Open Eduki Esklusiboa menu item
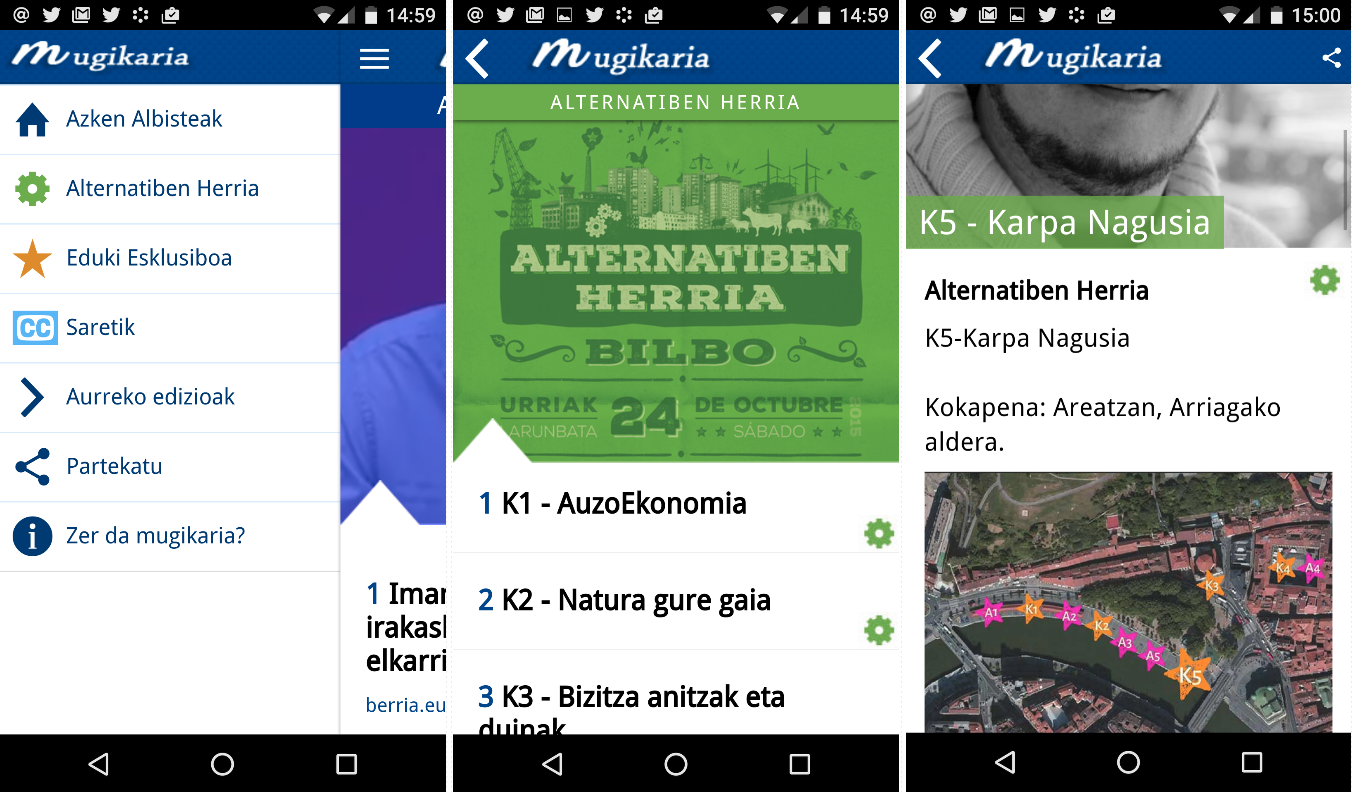The height and width of the screenshot is (792, 1356). (x=170, y=258)
